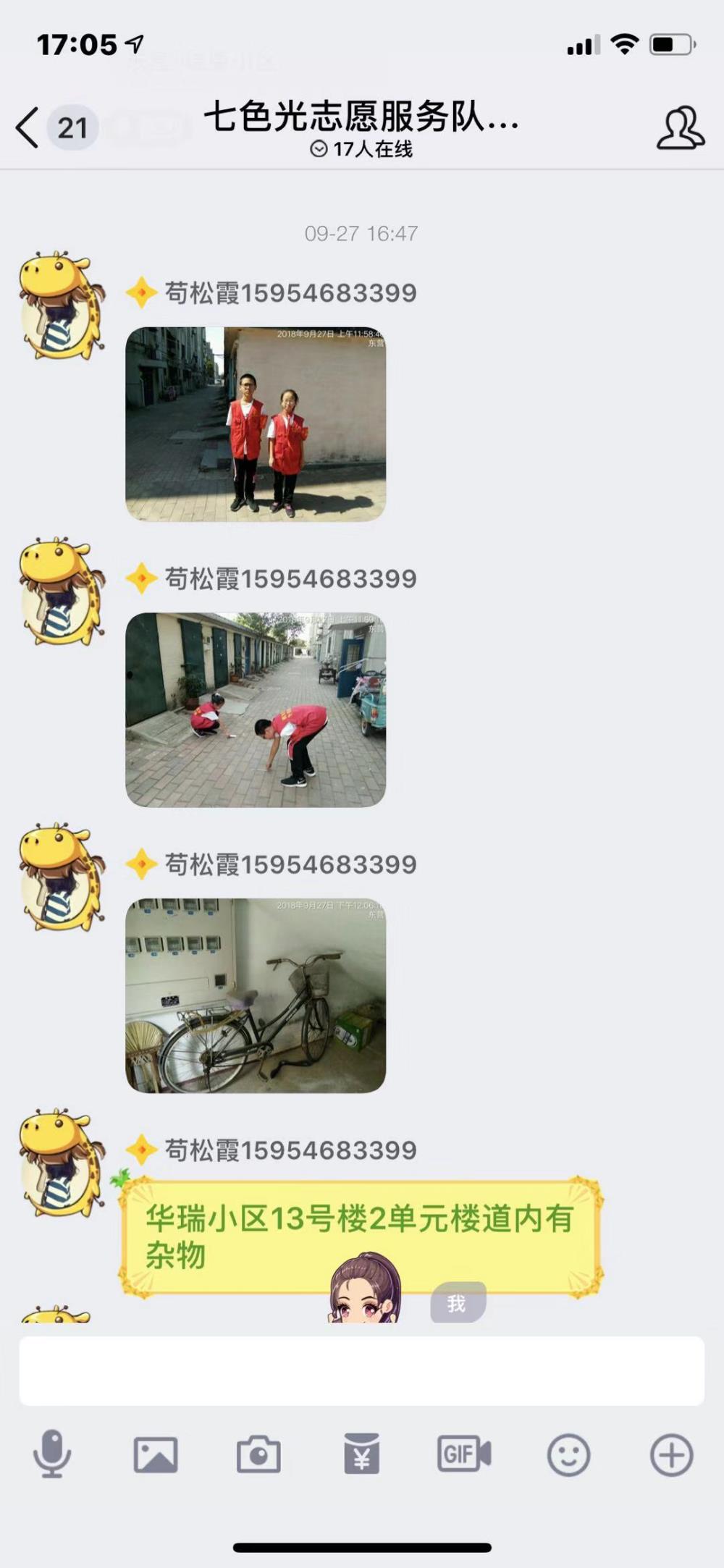
Task: Open more options with the plus icon
Action: 672,1454
